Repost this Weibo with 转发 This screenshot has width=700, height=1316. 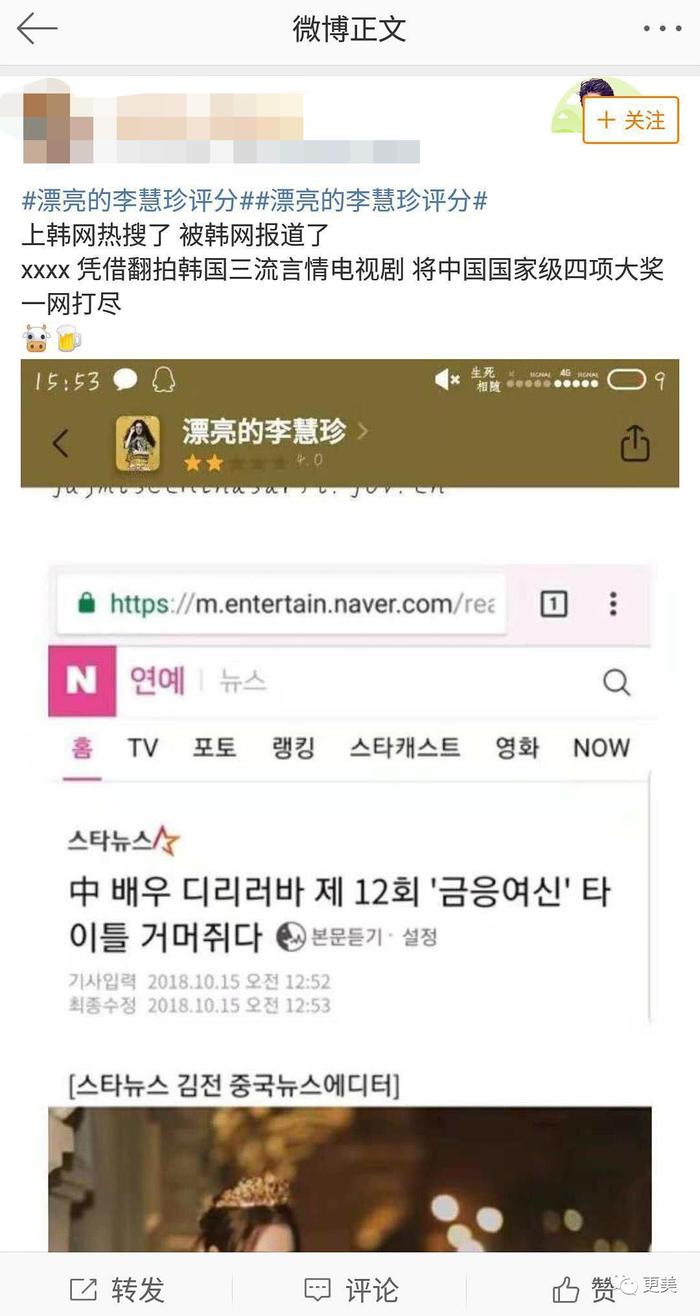(x=118, y=1289)
